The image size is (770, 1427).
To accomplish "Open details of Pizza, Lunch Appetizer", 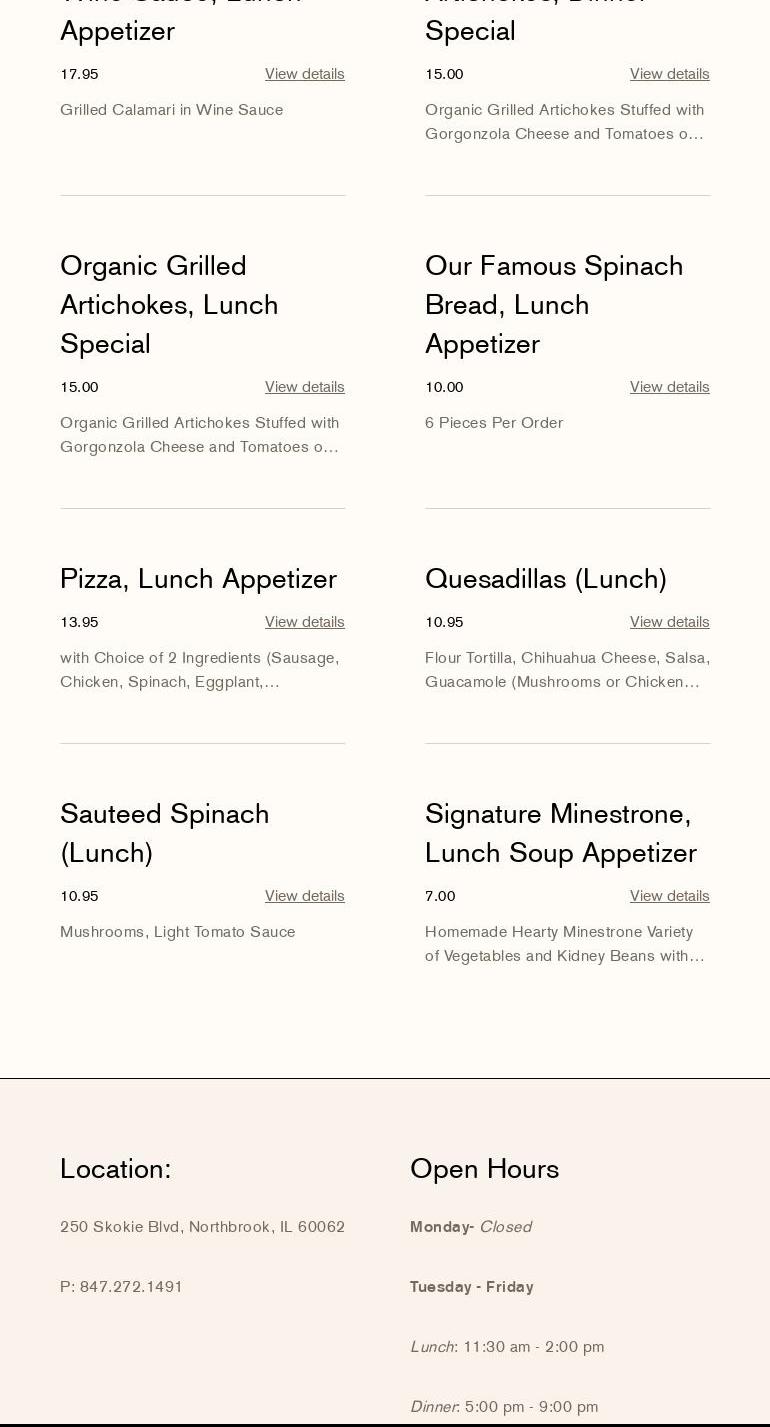I will pos(305,622).
